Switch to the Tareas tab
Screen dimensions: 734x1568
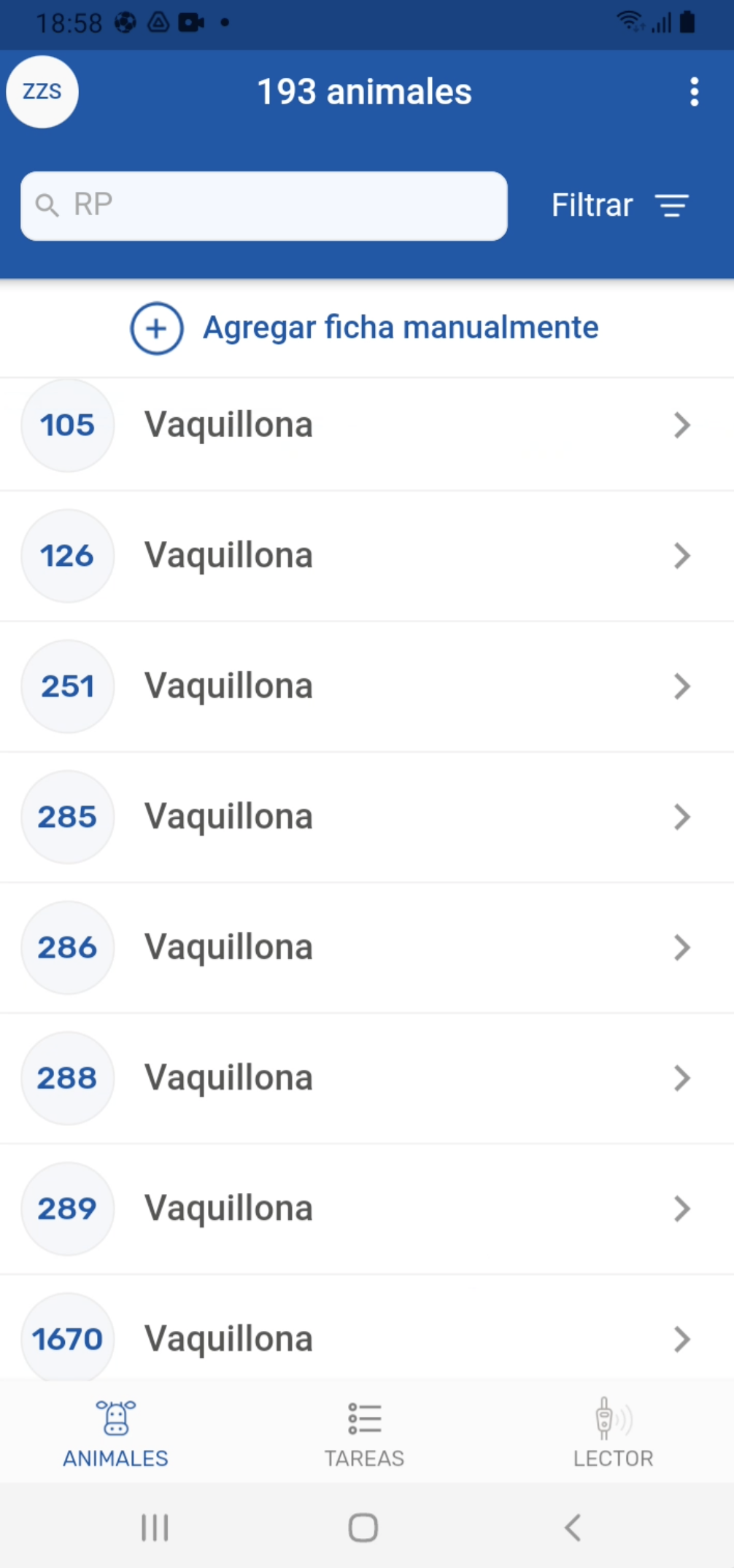pos(364,1434)
